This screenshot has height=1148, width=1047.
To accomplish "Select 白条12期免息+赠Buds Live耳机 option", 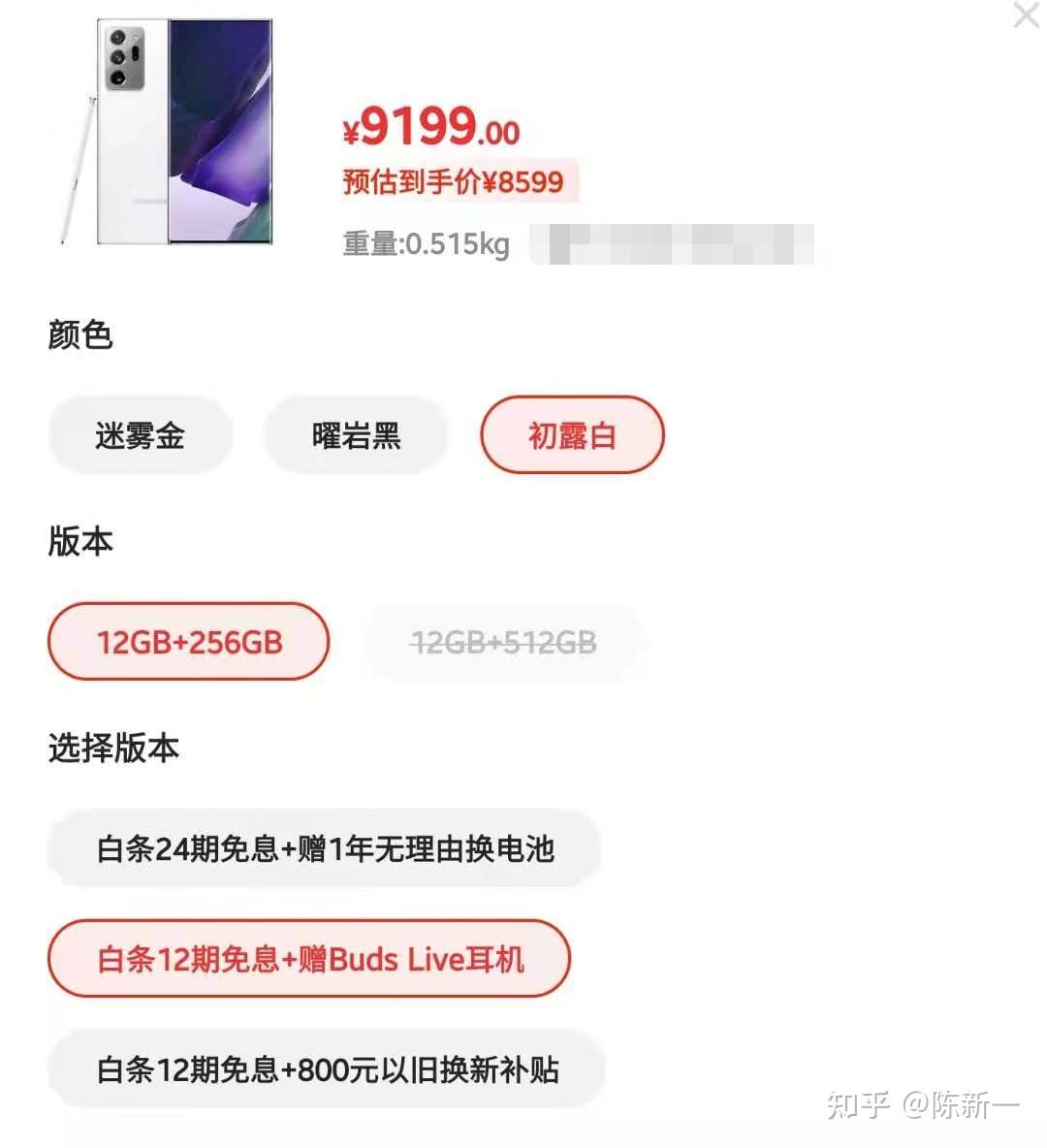I will (x=309, y=959).
